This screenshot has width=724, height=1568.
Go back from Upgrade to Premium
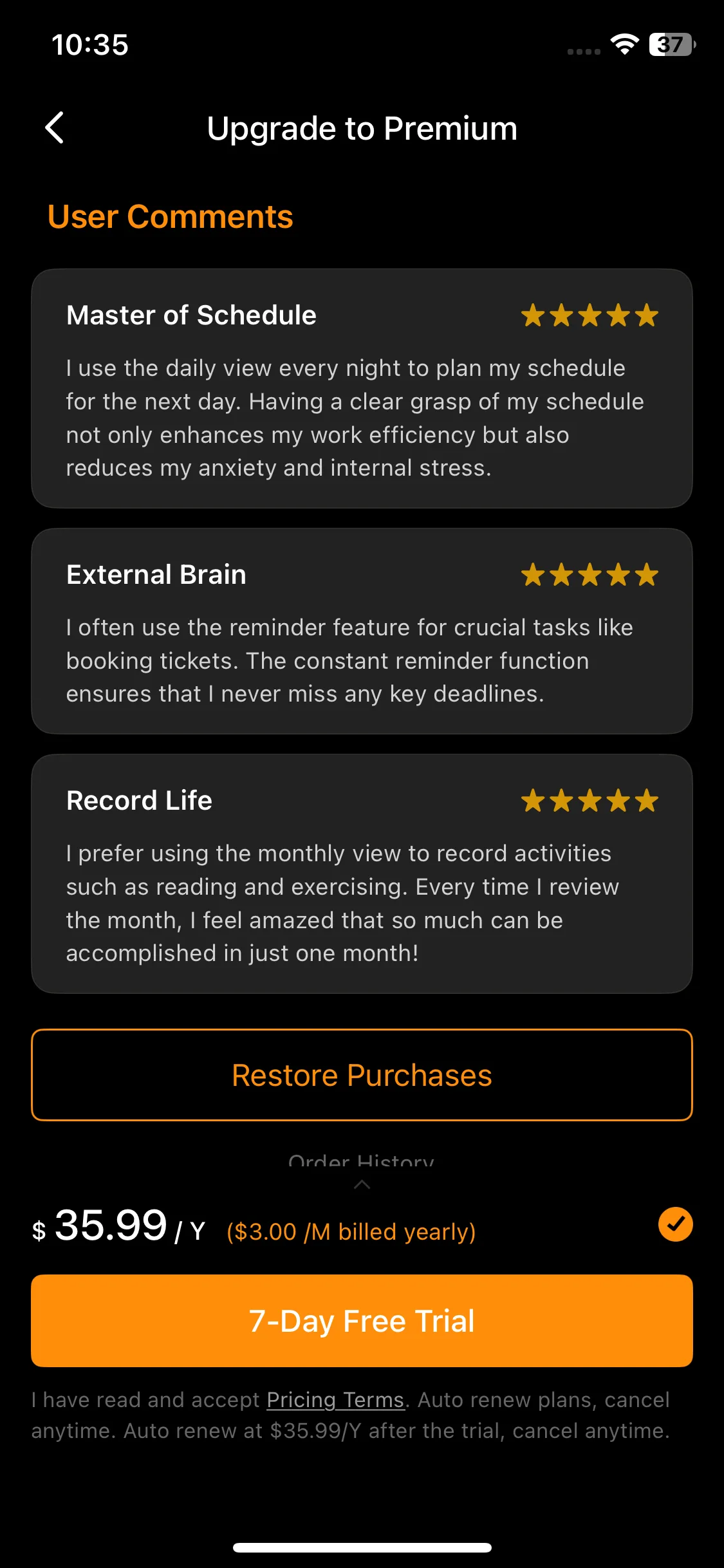[55, 128]
